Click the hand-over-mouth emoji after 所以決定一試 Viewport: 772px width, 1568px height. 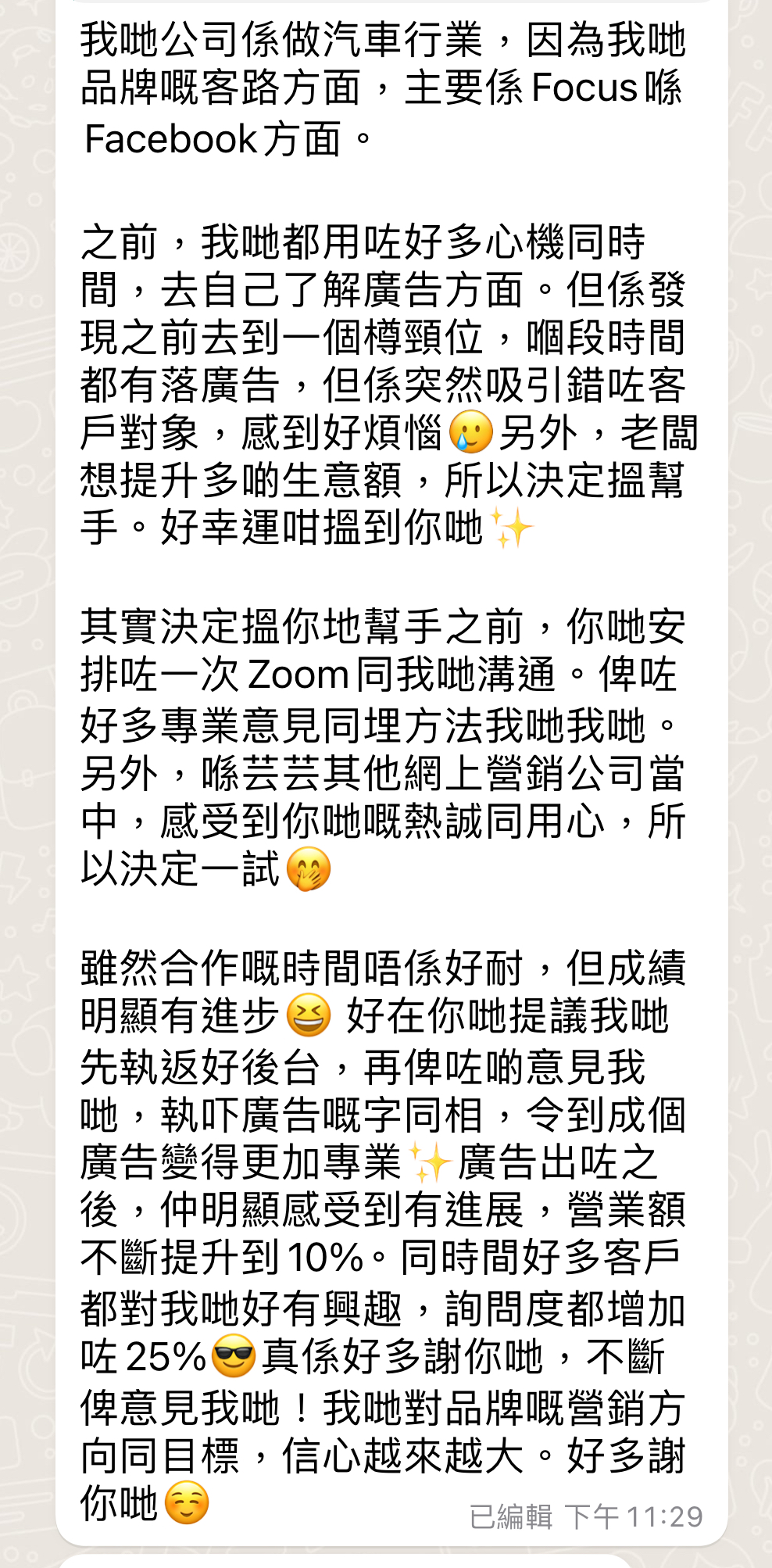click(306, 869)
